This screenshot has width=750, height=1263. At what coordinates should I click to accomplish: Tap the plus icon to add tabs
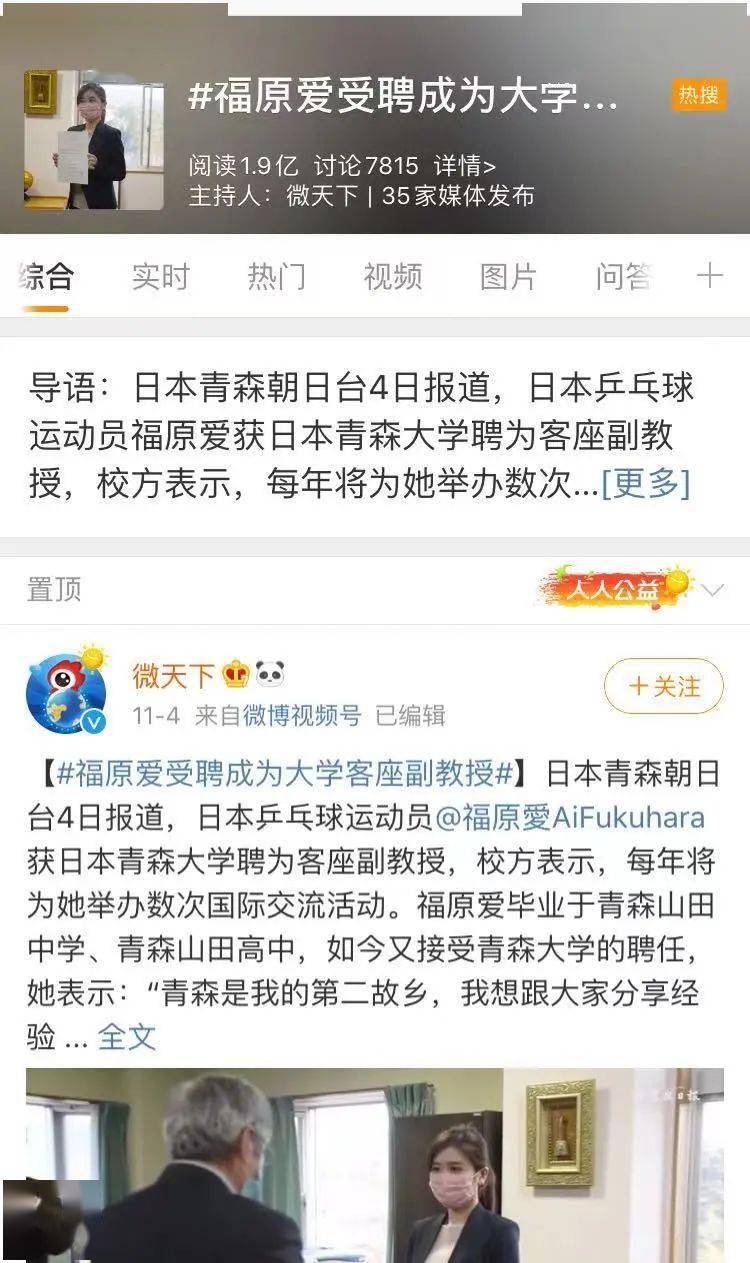coord(709,276)
